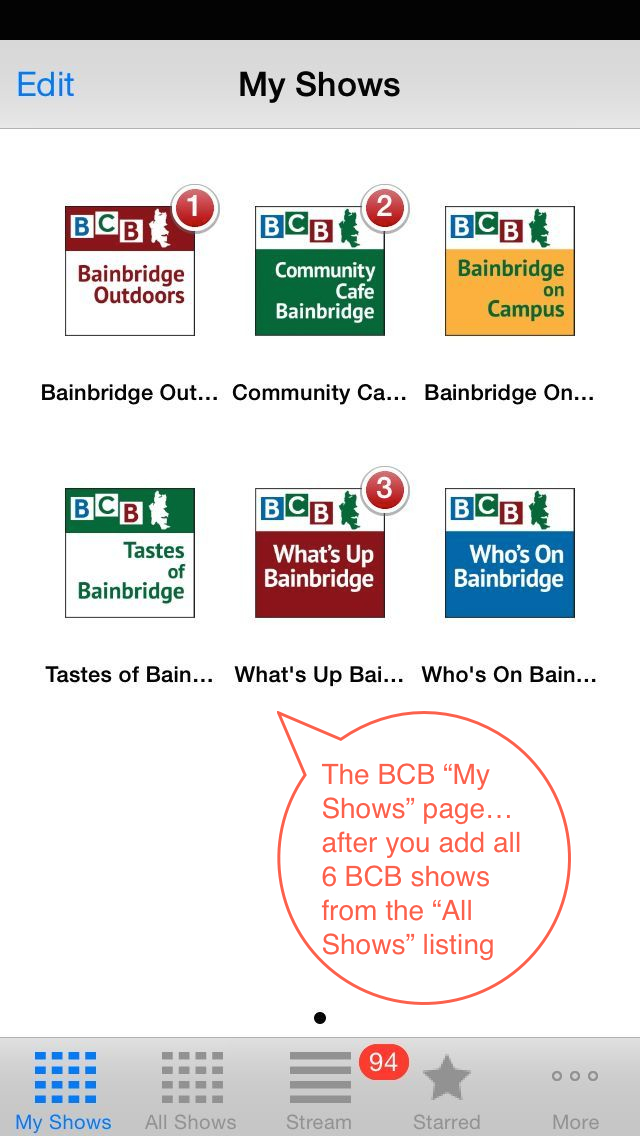
Task: Open the Tastes of Bainbridge show
Action: 130,553
